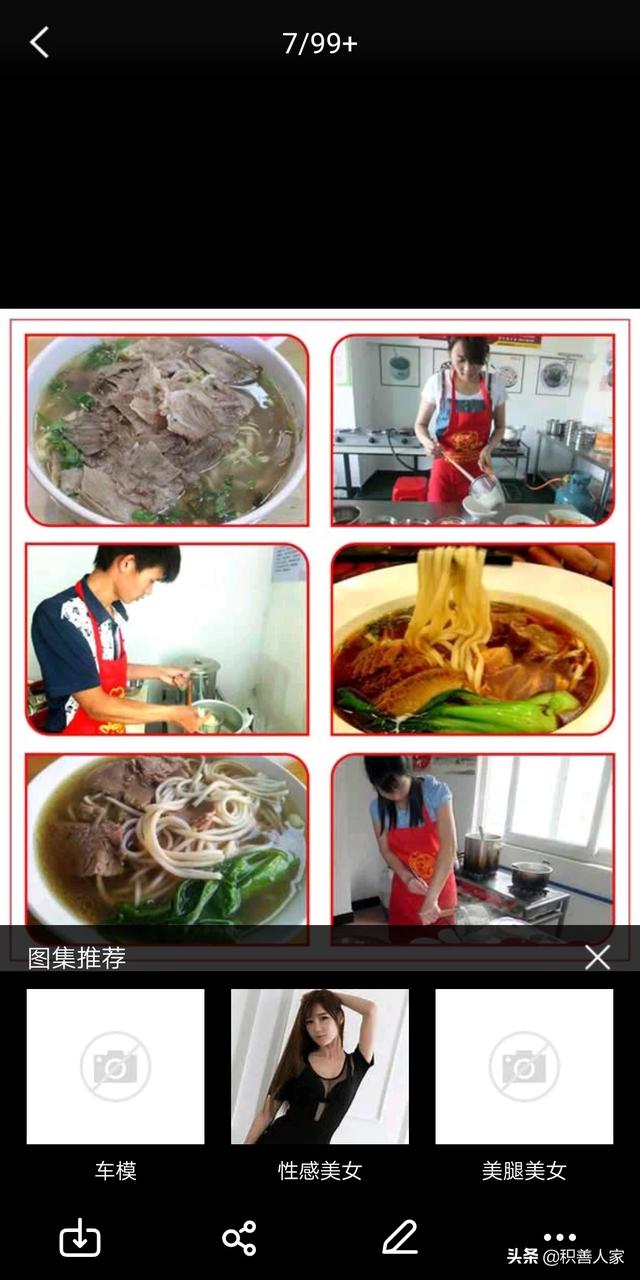Screen dimensions: 640x1280
Task: Share this image
Action: click(239, 1238)
